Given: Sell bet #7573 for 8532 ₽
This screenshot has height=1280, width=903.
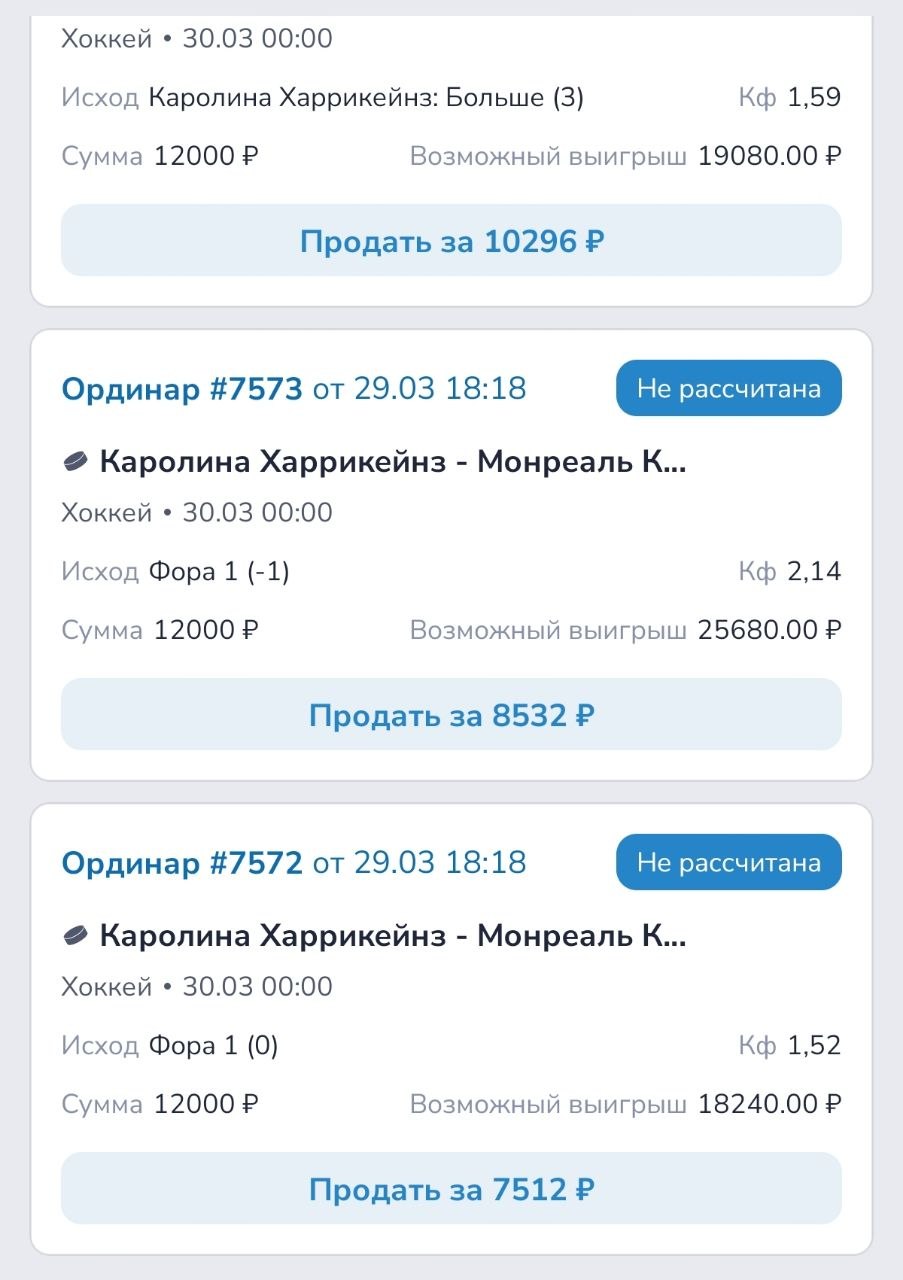Looking at the screenshot, I should pos(451,715).
